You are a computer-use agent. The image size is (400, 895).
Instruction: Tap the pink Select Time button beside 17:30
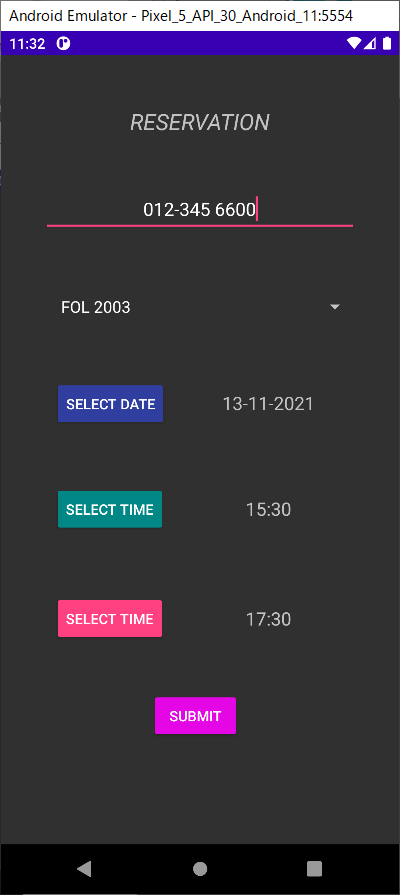[110, 619]
